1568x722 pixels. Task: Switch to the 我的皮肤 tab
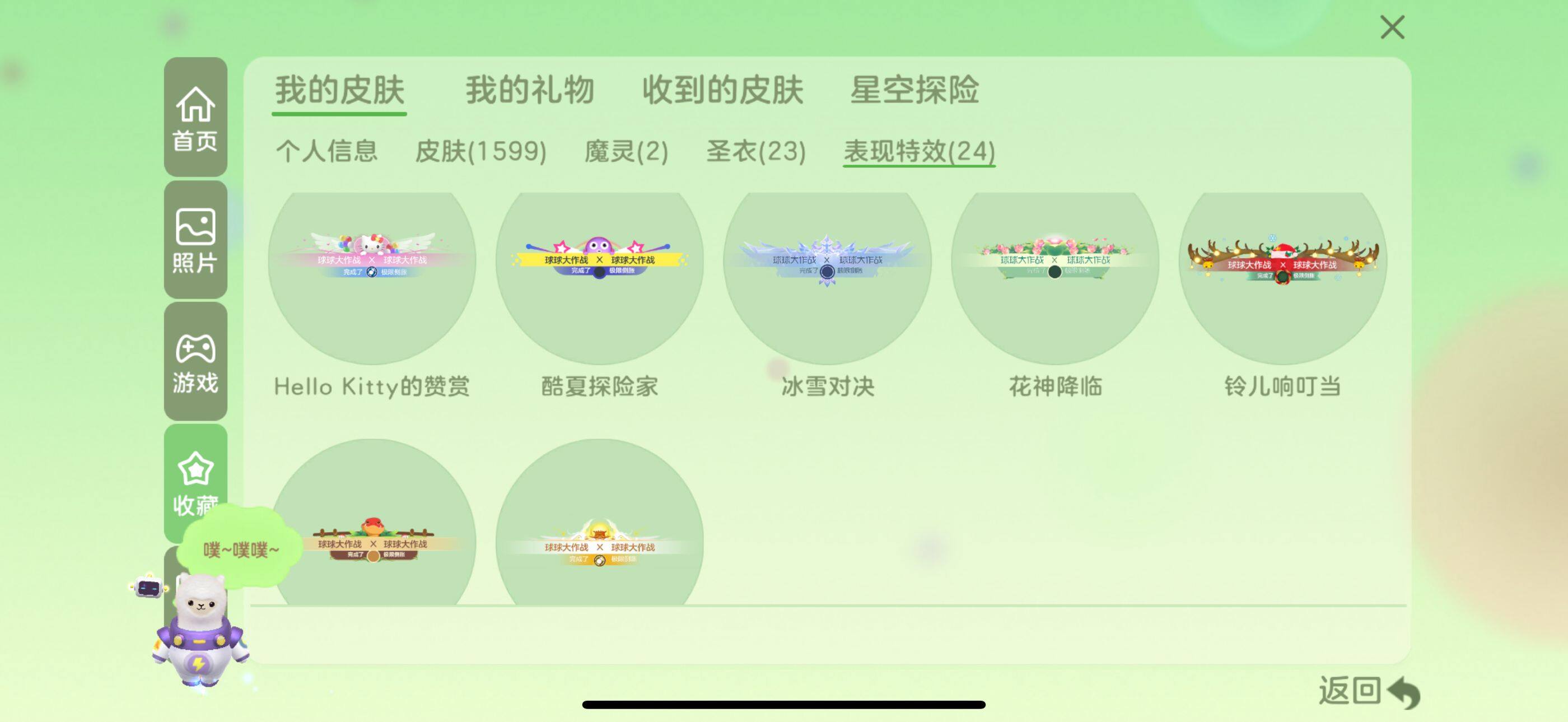(x=339, y=91)
